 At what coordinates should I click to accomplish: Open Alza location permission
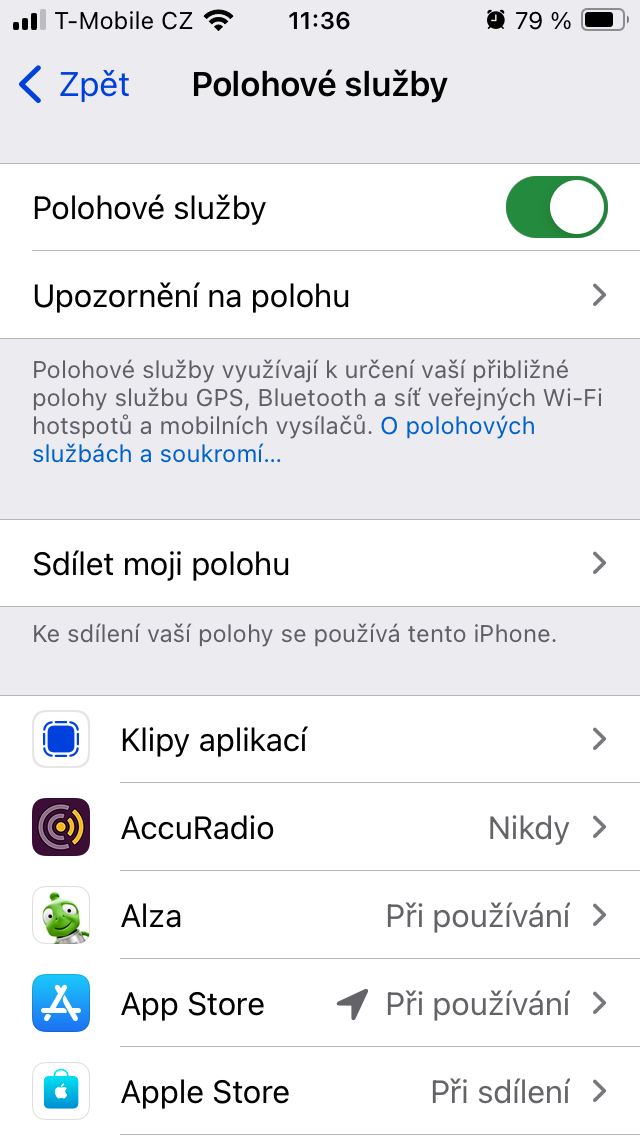tap(320, 916)
